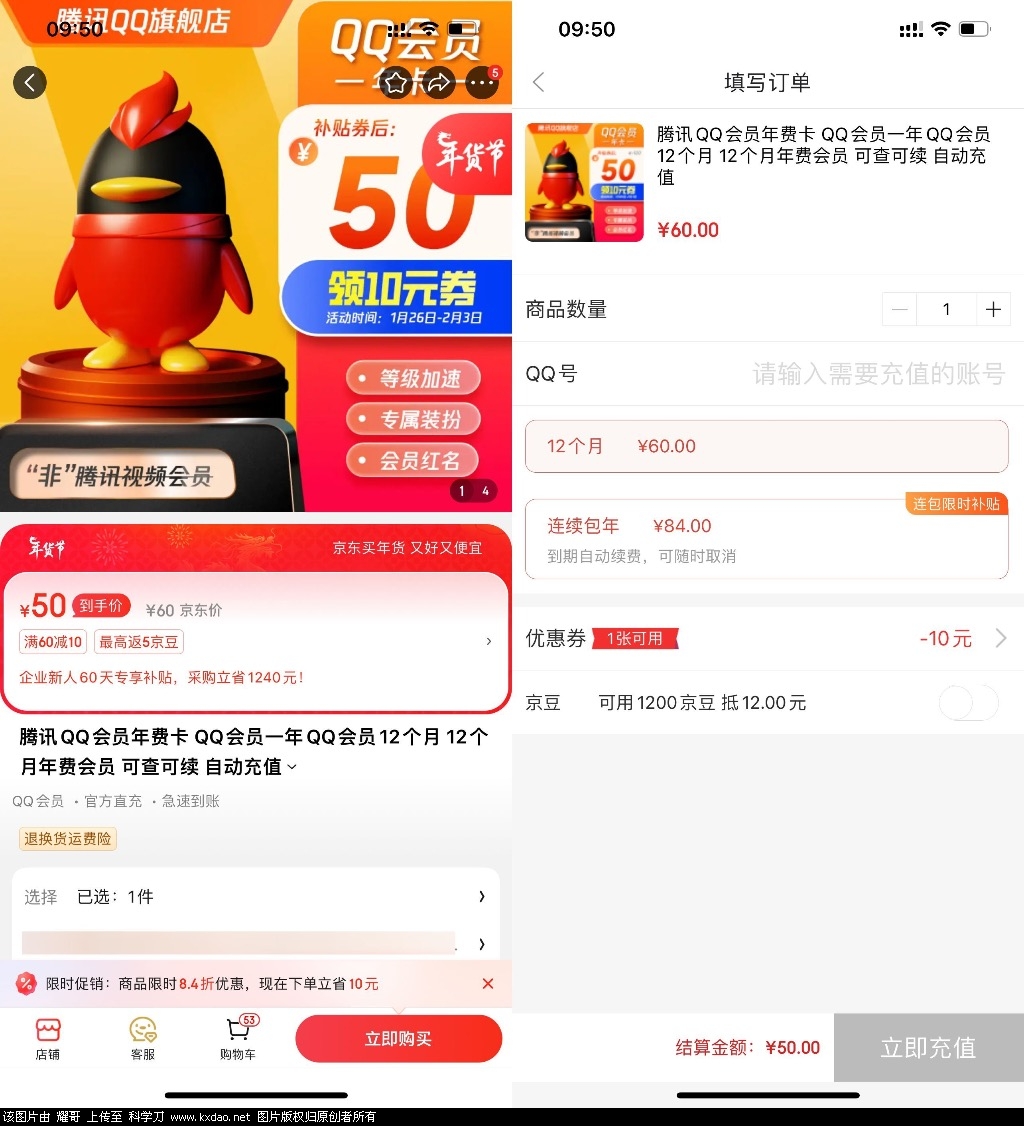
Task: Open the 购物车 shopping cart
Action: pyautogui.click(x=238, y=1038)
